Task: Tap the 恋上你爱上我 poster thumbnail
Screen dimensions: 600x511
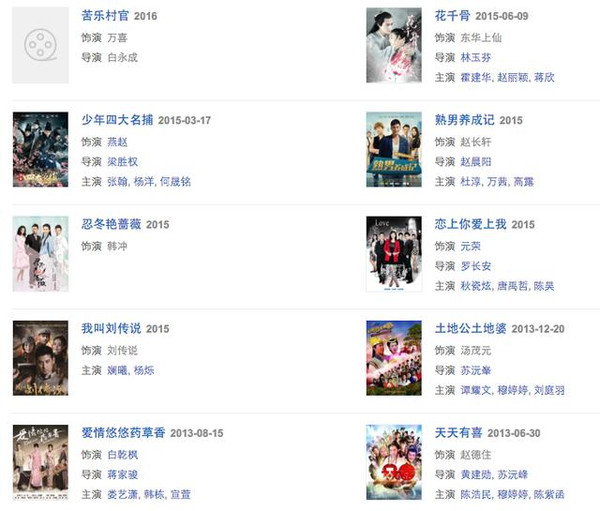Action: click(x=393, y=254)
